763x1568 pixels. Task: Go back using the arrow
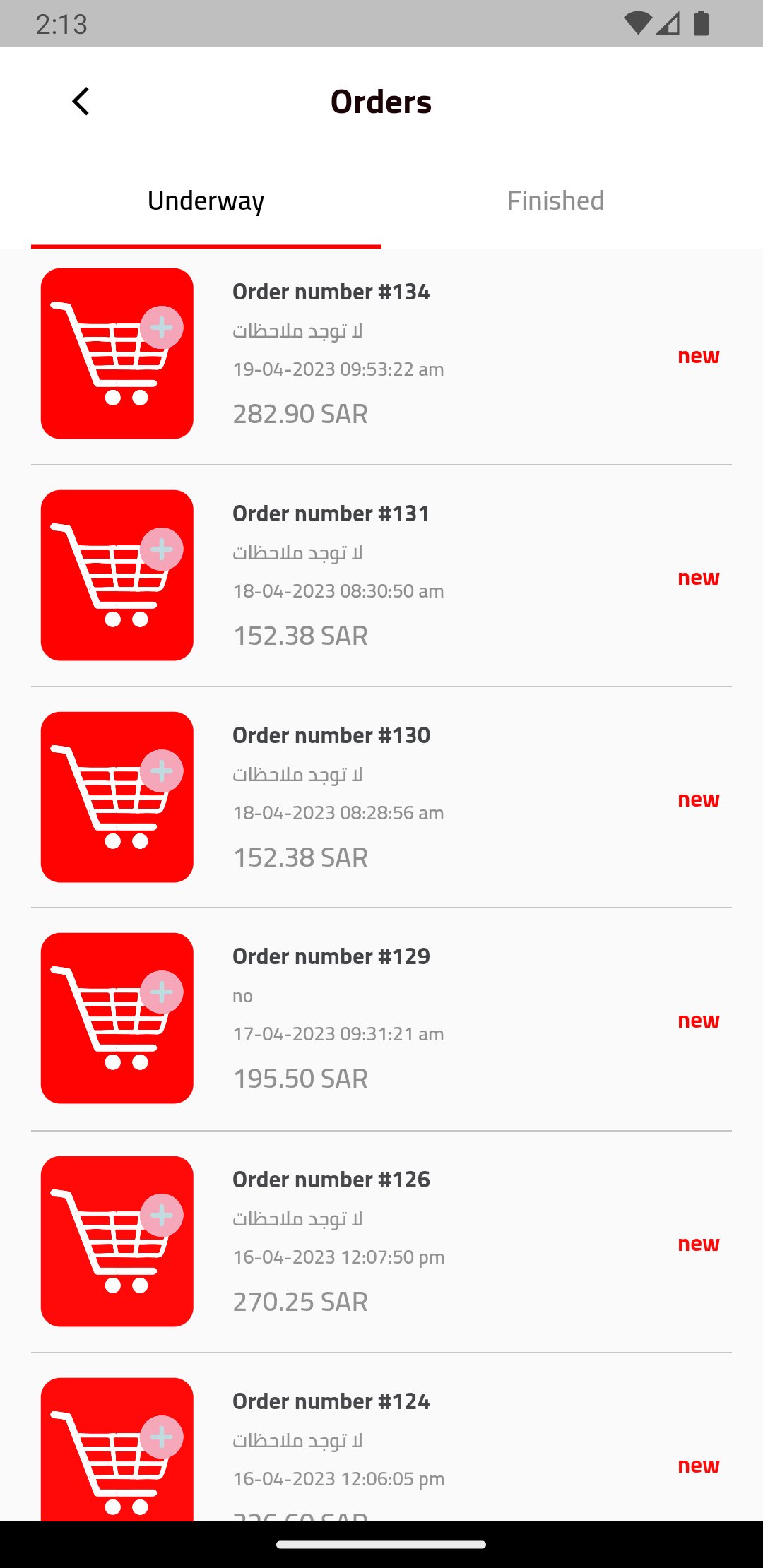click(81, 101)
